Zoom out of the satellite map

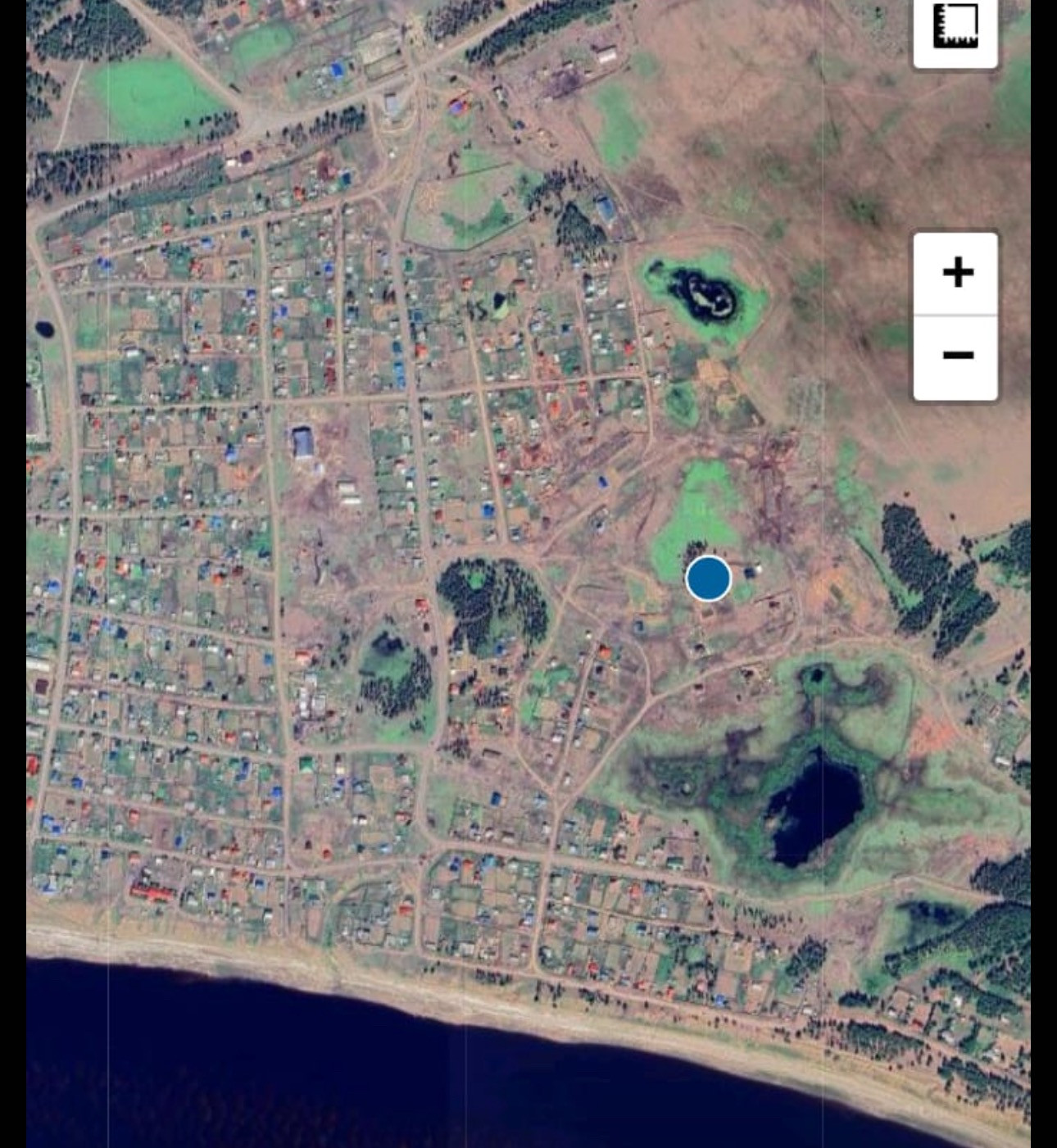(956, 356)
